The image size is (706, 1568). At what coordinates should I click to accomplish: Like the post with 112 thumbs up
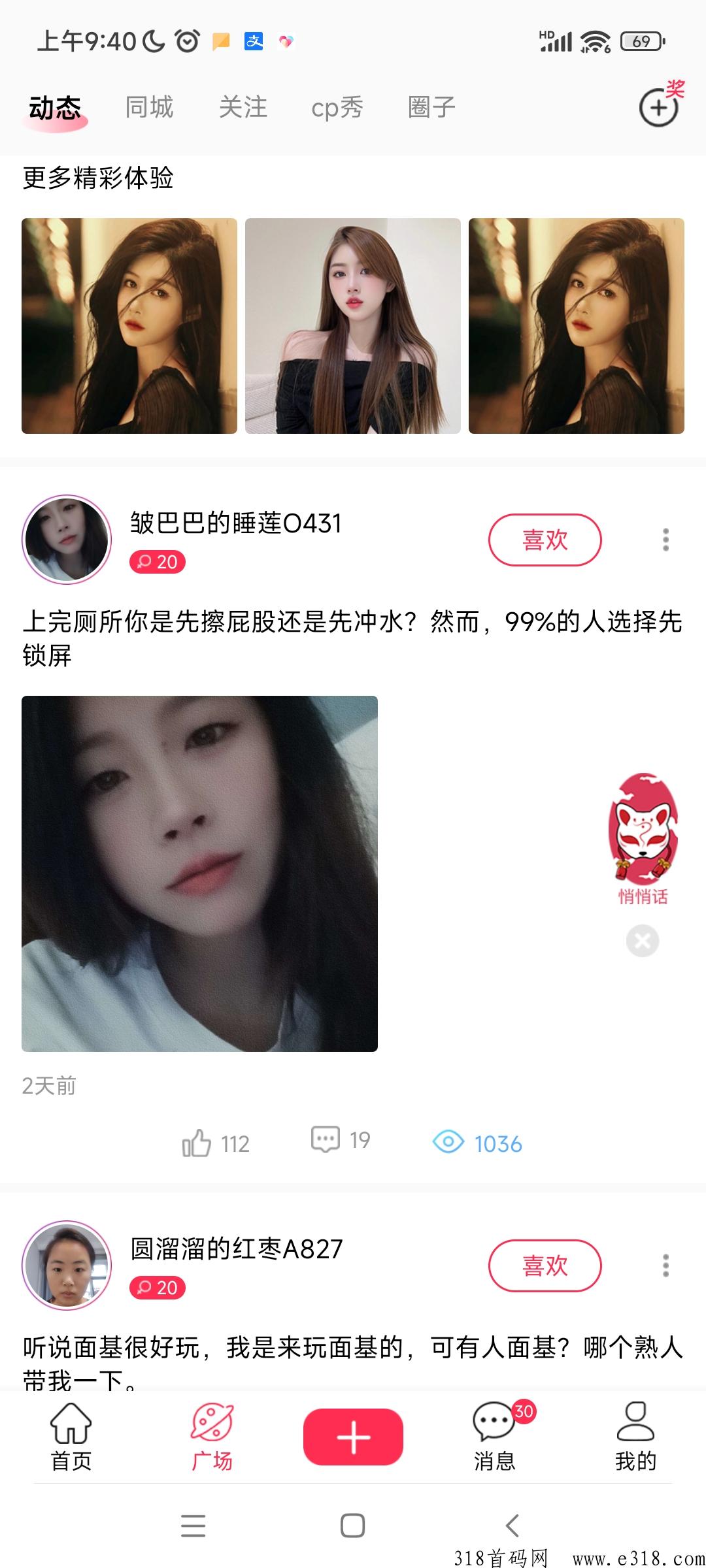tap(216, 1143)
